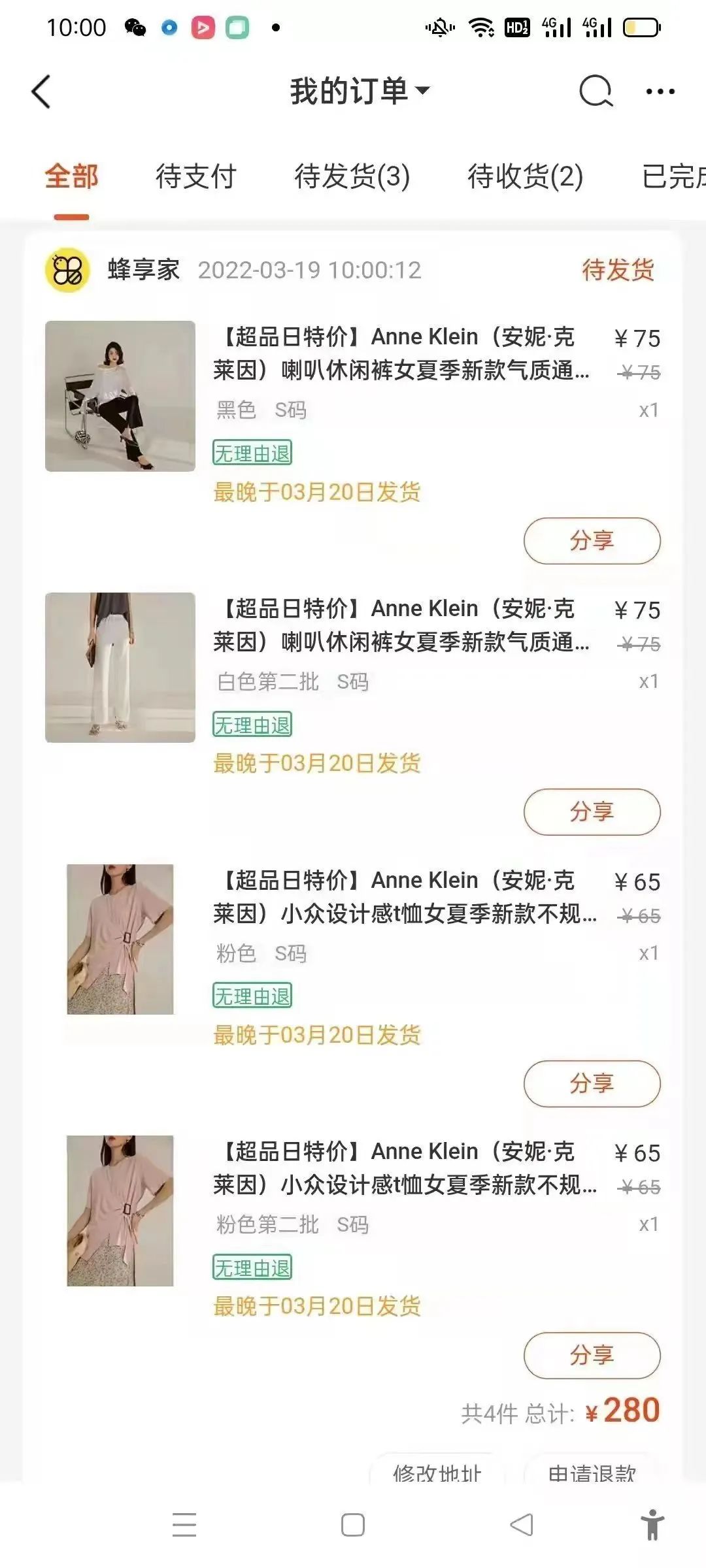Share the 白色第二批 pants item
This screenshot has height=1568, width=706.
(x=592, y=812)
